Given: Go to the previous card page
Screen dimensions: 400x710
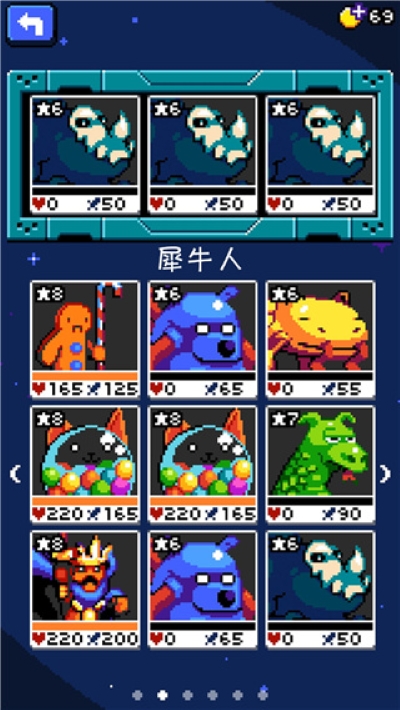Looking at the screenshot, I should (x=14, y=474).
